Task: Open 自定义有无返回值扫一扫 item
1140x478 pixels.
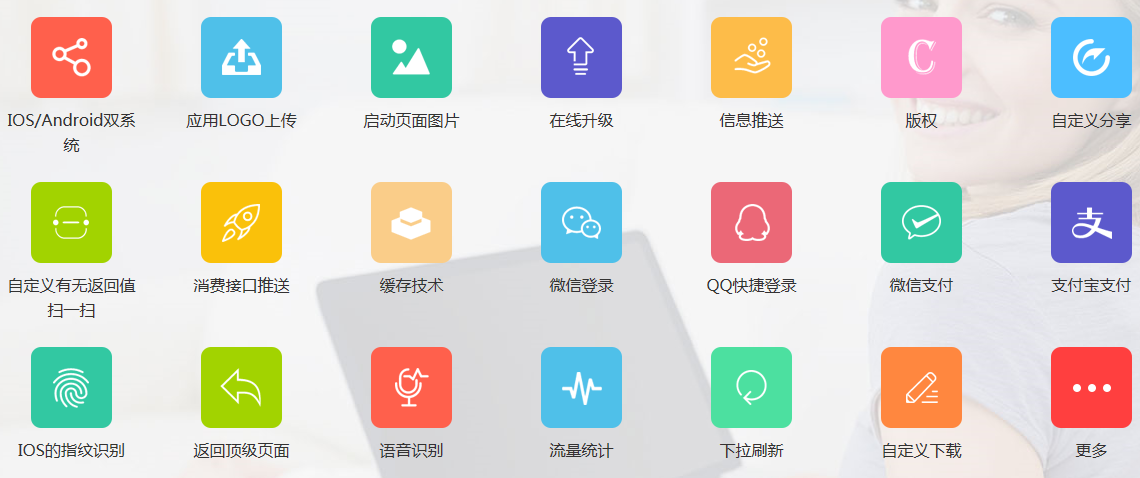Action: 71,222
